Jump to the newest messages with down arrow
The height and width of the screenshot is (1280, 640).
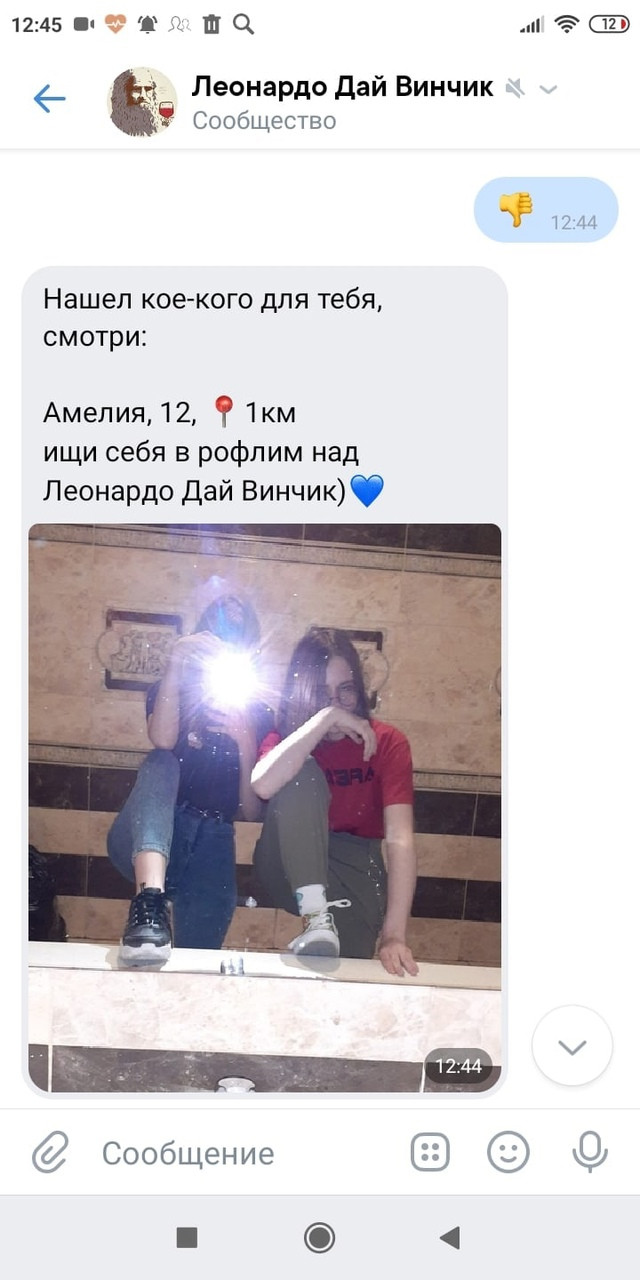[572, 1046]
